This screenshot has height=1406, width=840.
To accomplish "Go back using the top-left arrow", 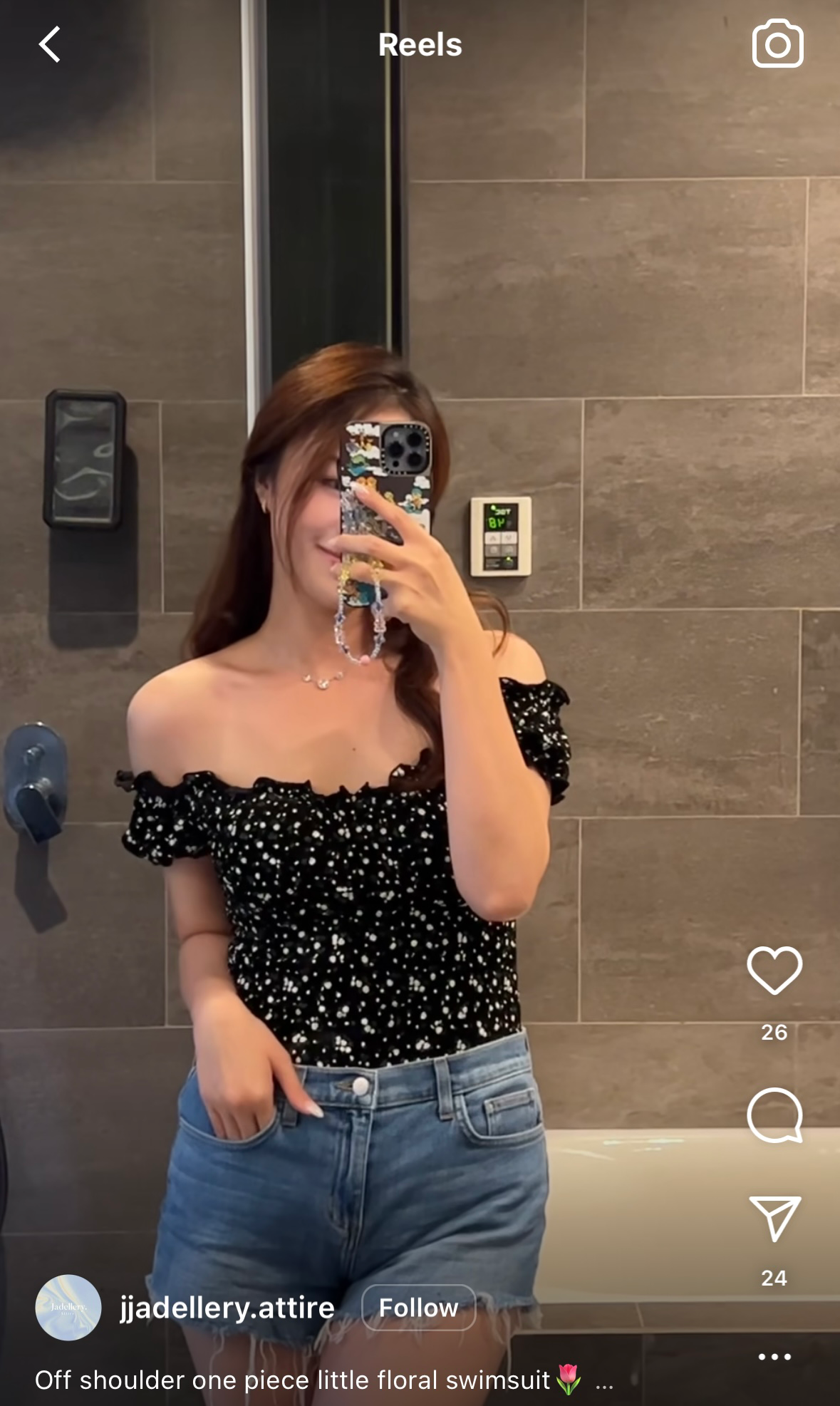I will (50, 45).
